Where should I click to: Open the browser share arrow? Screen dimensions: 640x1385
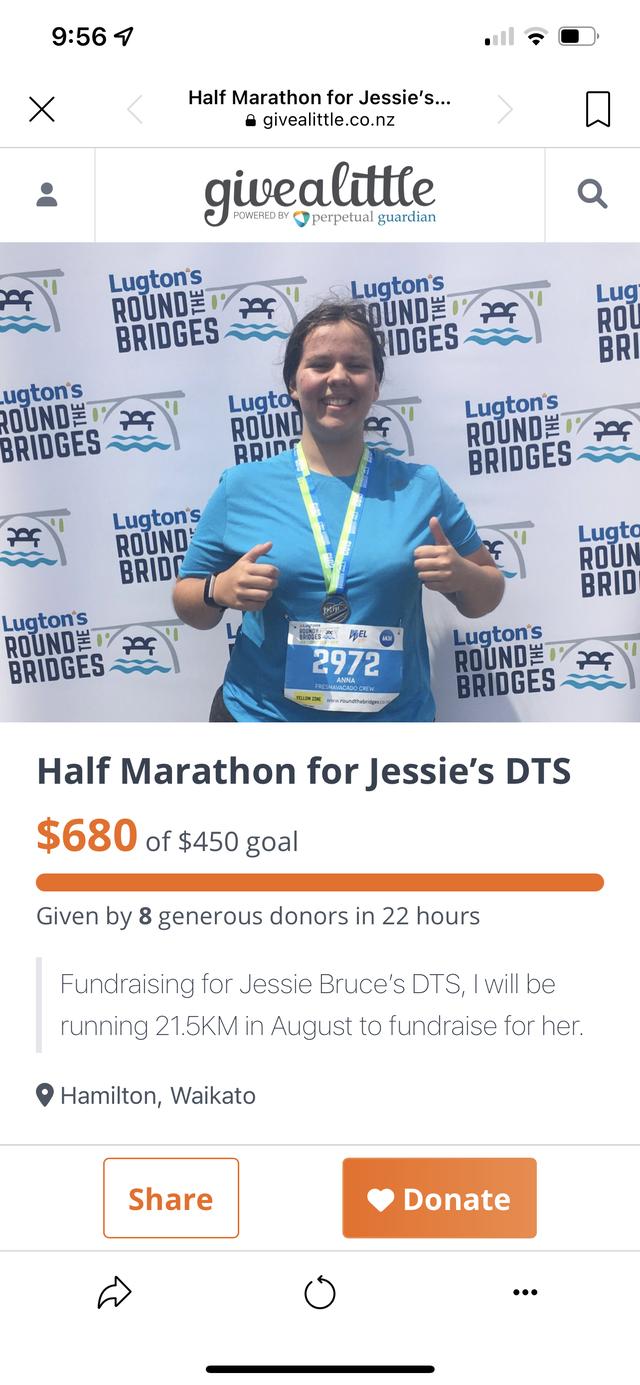tap(114, 1293)
